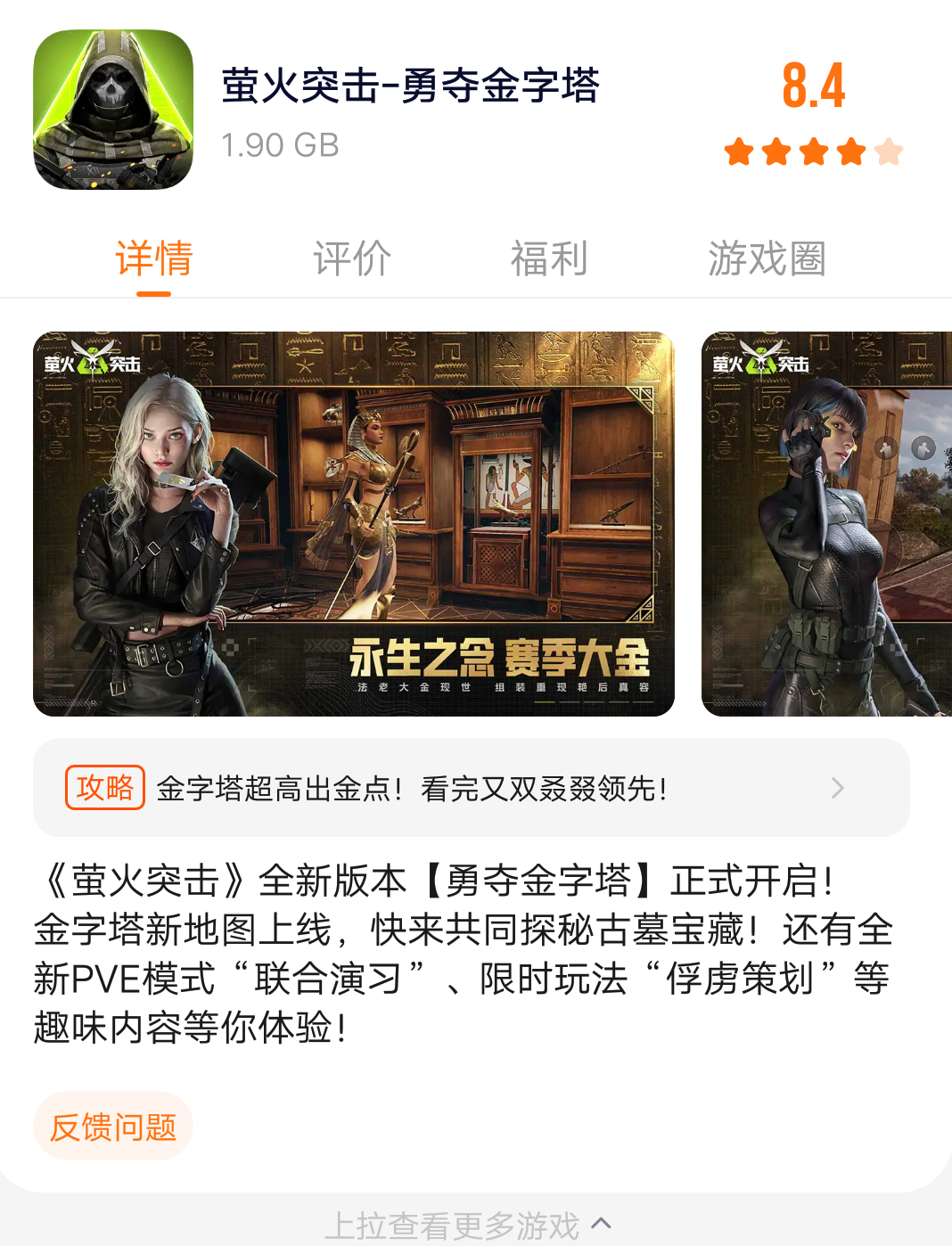Viewport: 952px width, 1246px height.
Task: Open the 永生之念 赛季大金 screenshot
Action: tap(354, 524)
